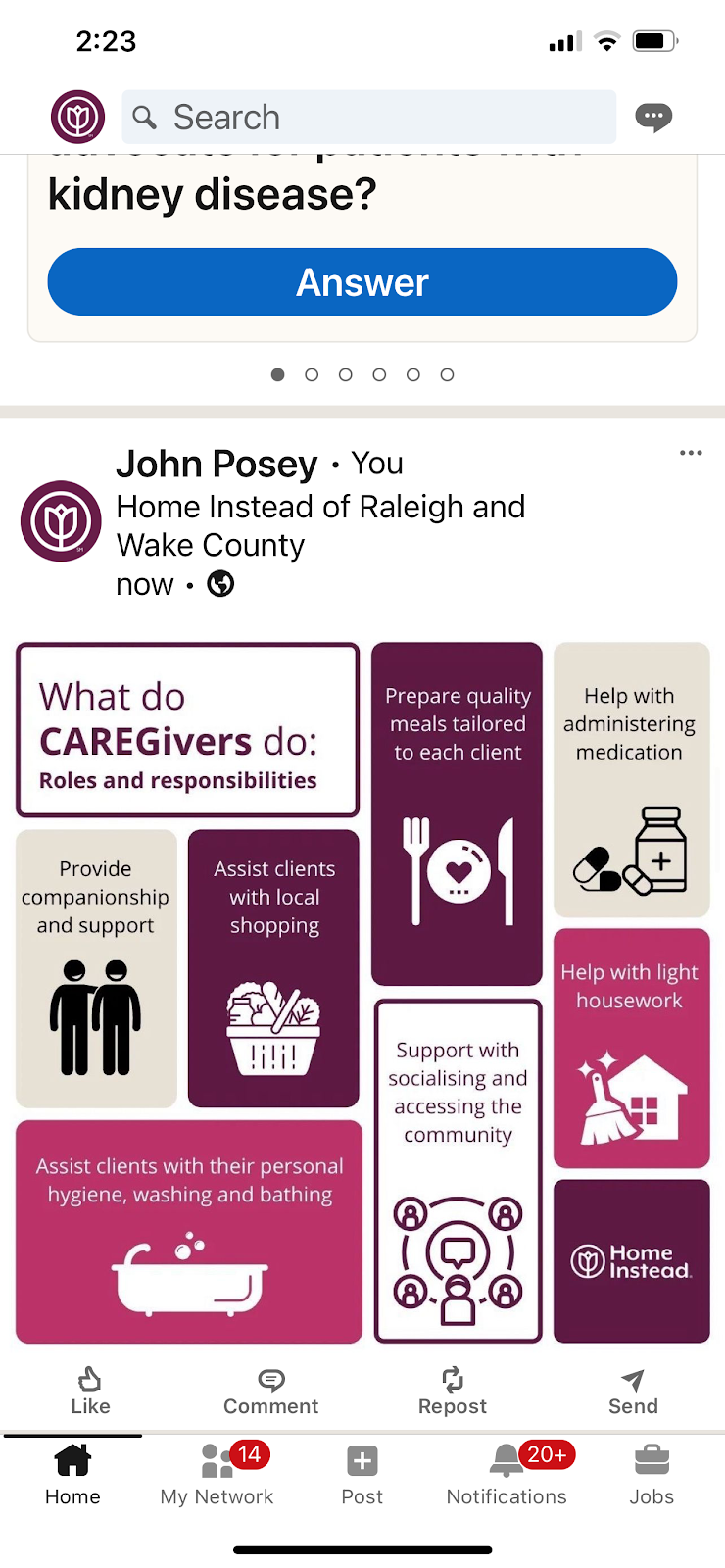Repost John Posey's post
Image resolution: width=725 pixels, height=1568 pixels.
tap(452, 1391)
